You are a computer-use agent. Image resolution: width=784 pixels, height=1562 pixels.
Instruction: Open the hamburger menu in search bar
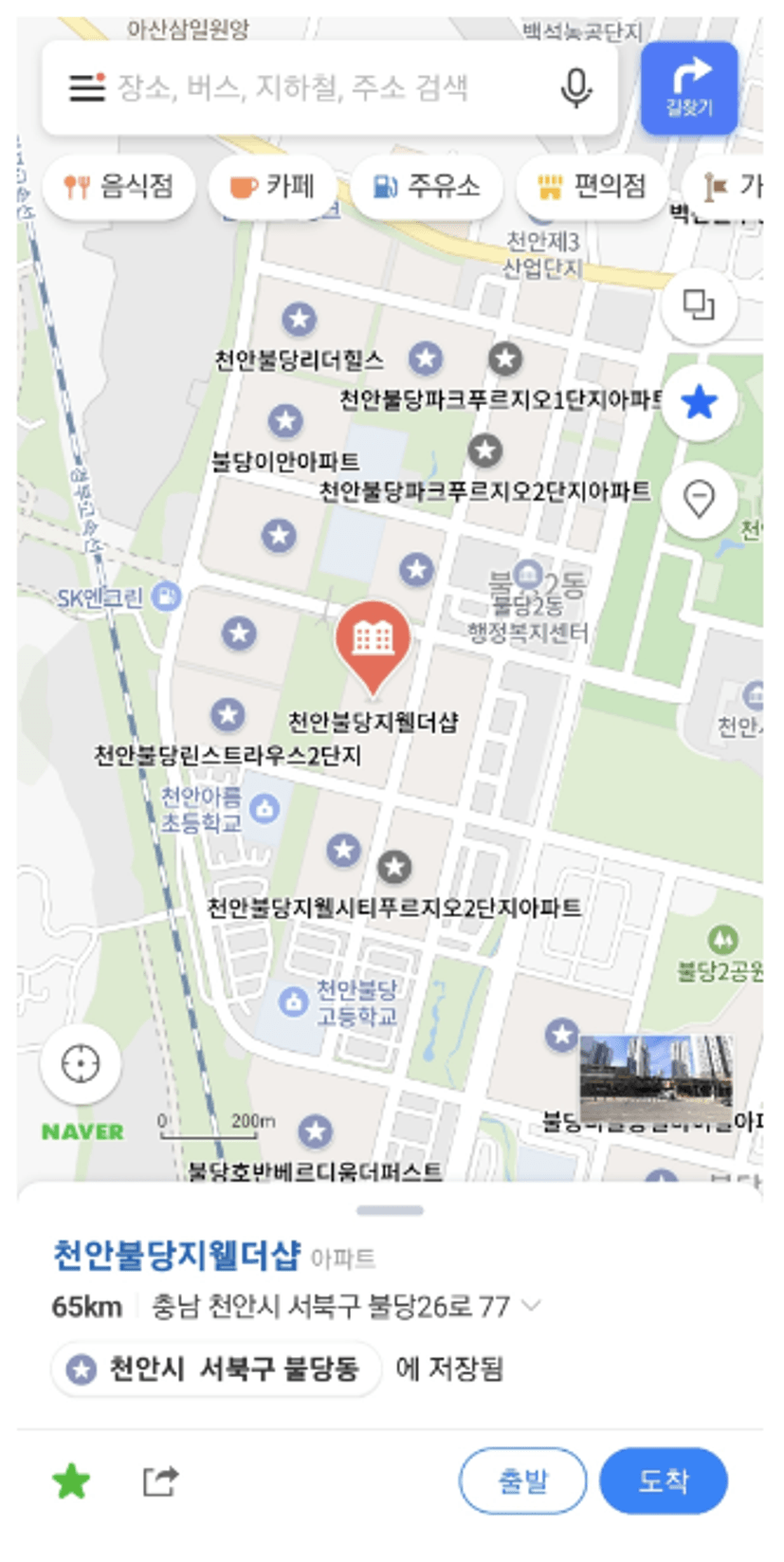(x=86, y=88)
